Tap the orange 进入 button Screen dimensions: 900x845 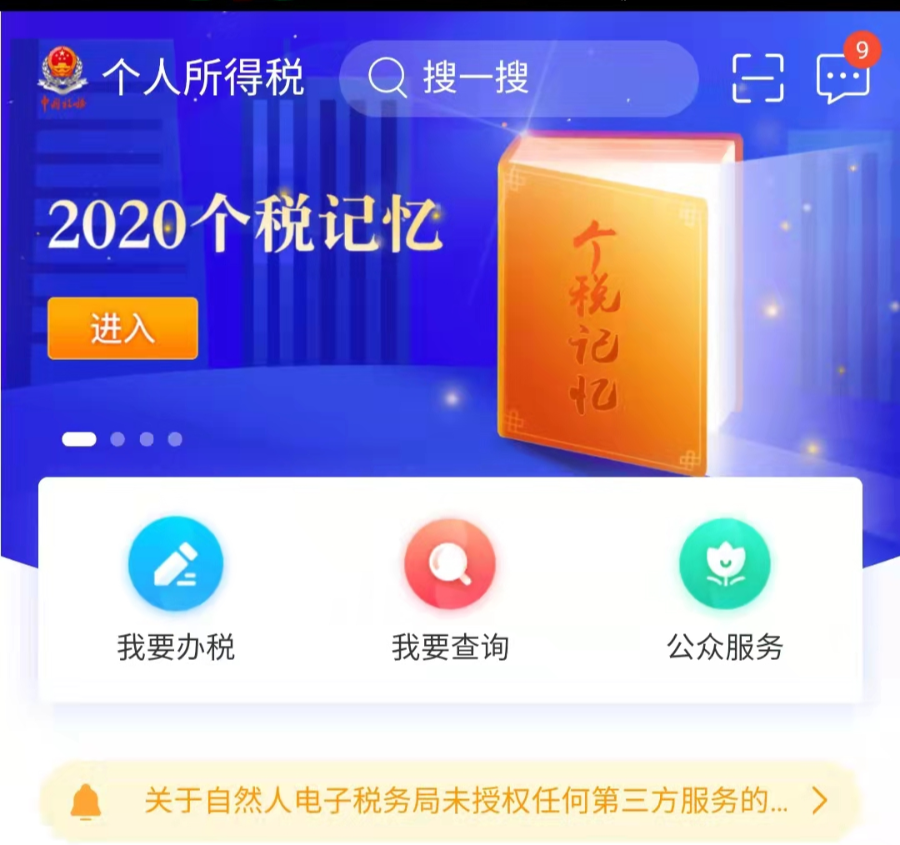[x=122, y=329]
